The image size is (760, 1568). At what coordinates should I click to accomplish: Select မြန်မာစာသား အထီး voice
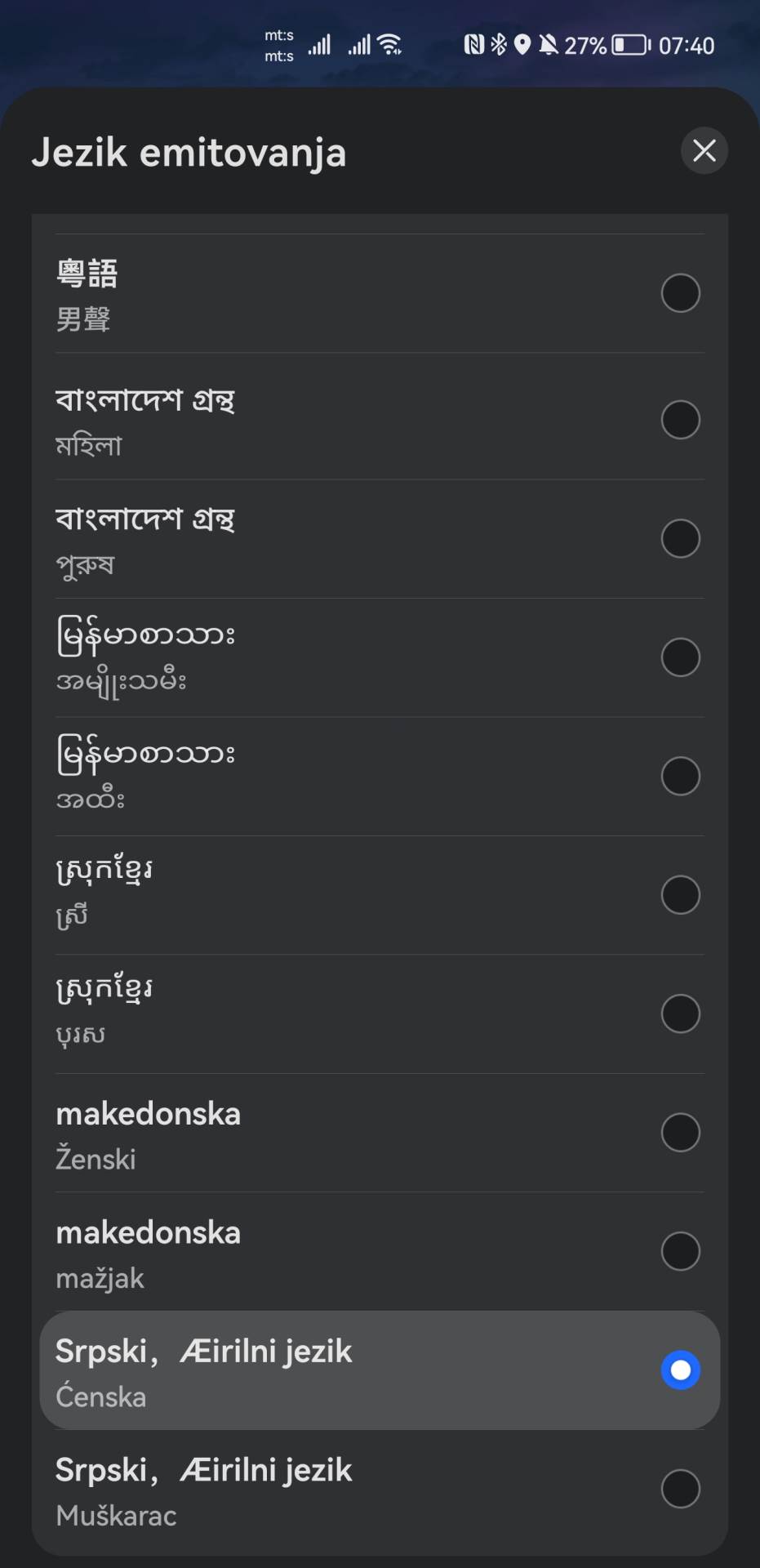click(x=679, y=776)
